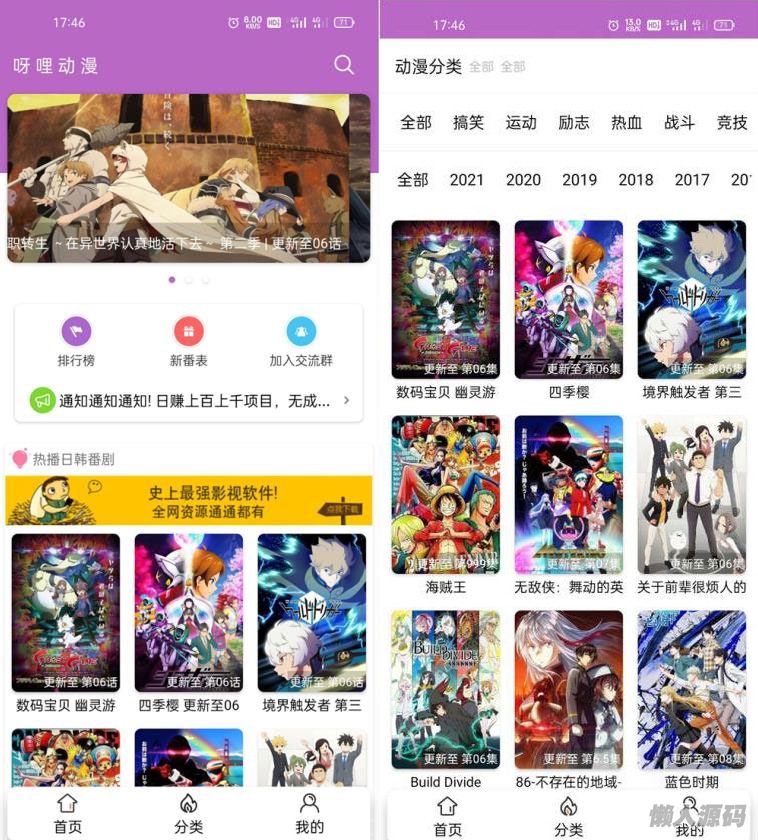
Task: Open the 新番表 schedule shortcut
Action: (x=188, y=342)
